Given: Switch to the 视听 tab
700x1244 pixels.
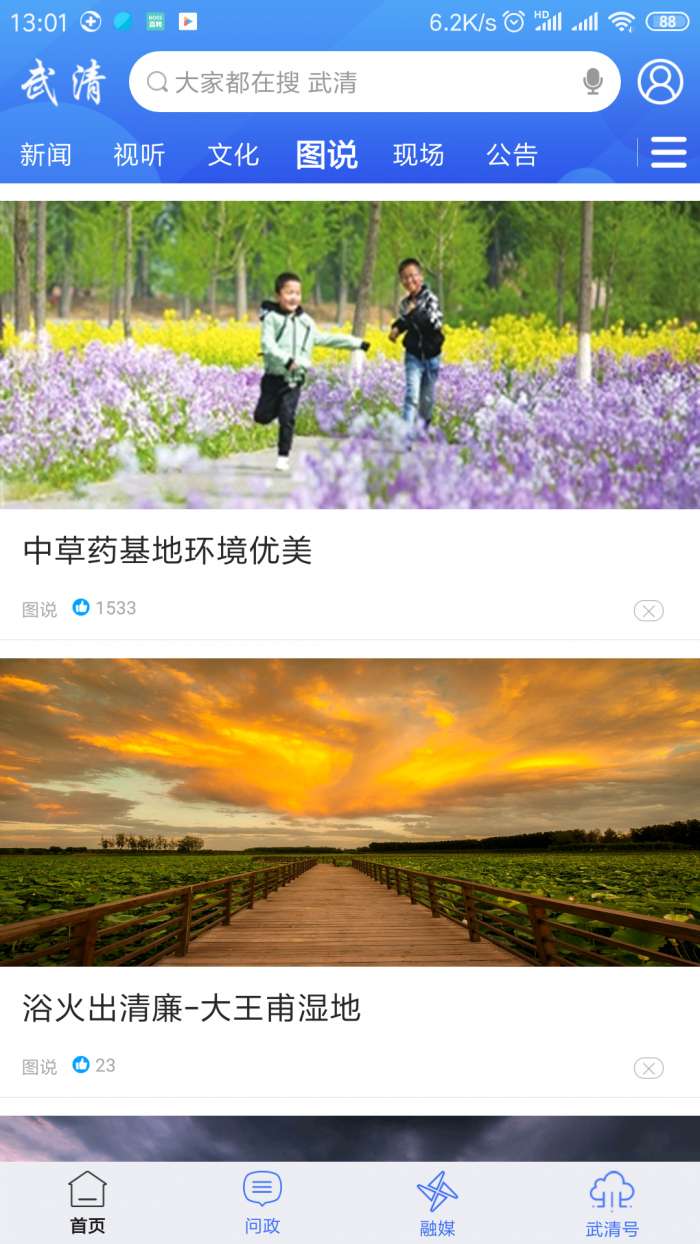Looking at the screenshot, I should [x=139, y=155].
